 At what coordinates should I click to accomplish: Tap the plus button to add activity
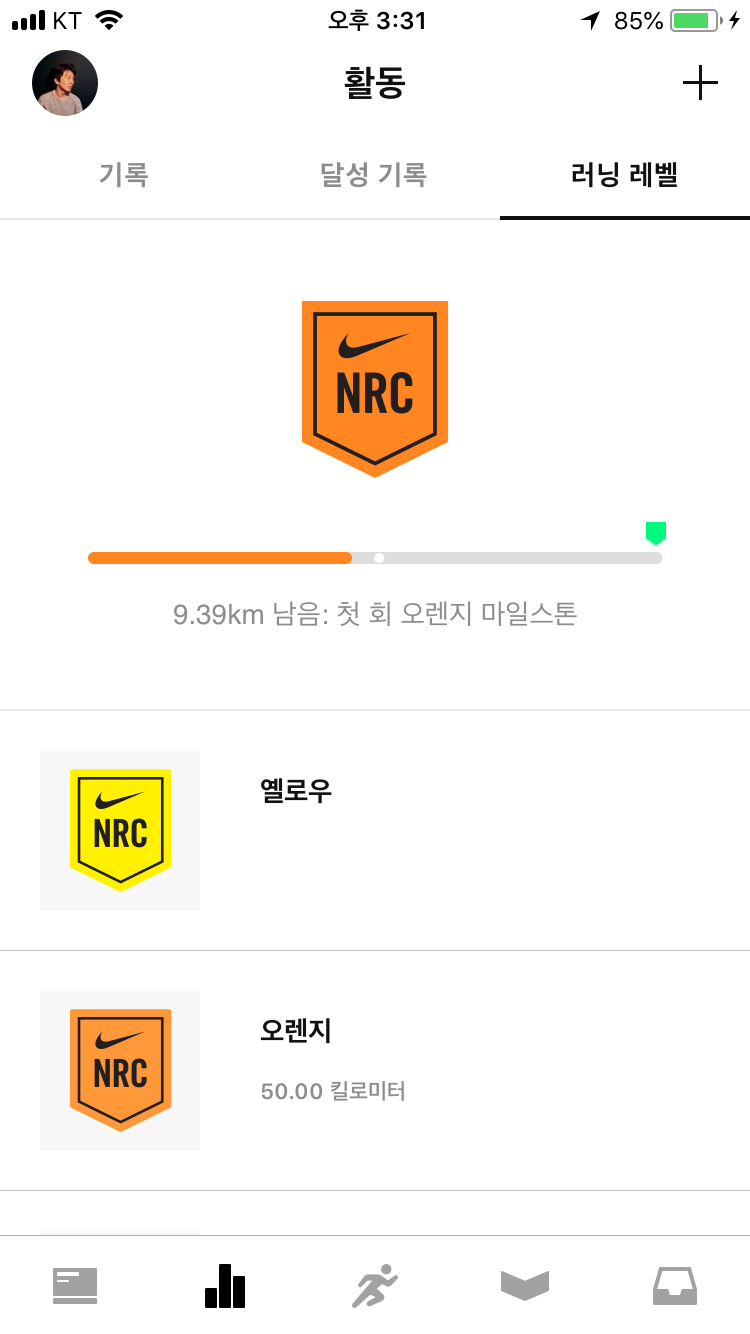tap(700, 83)
